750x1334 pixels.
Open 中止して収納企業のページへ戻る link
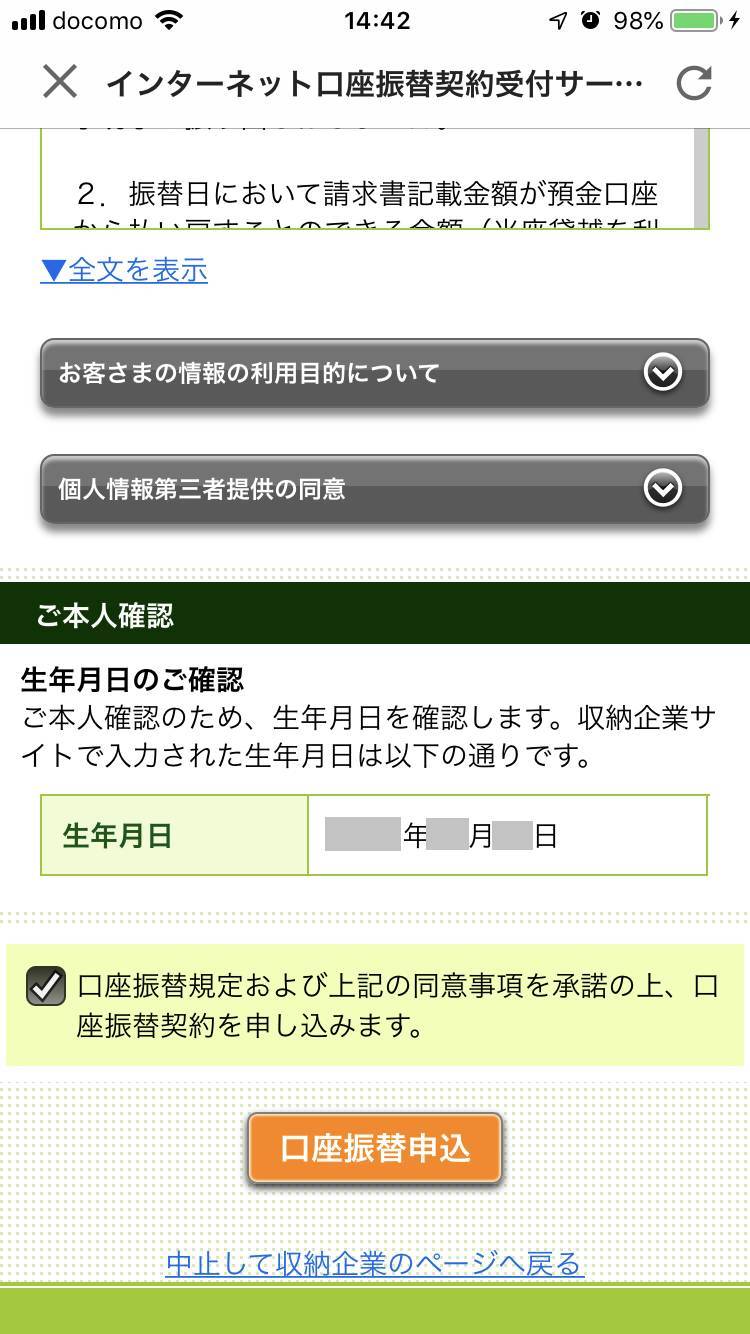pos(375,1264)
